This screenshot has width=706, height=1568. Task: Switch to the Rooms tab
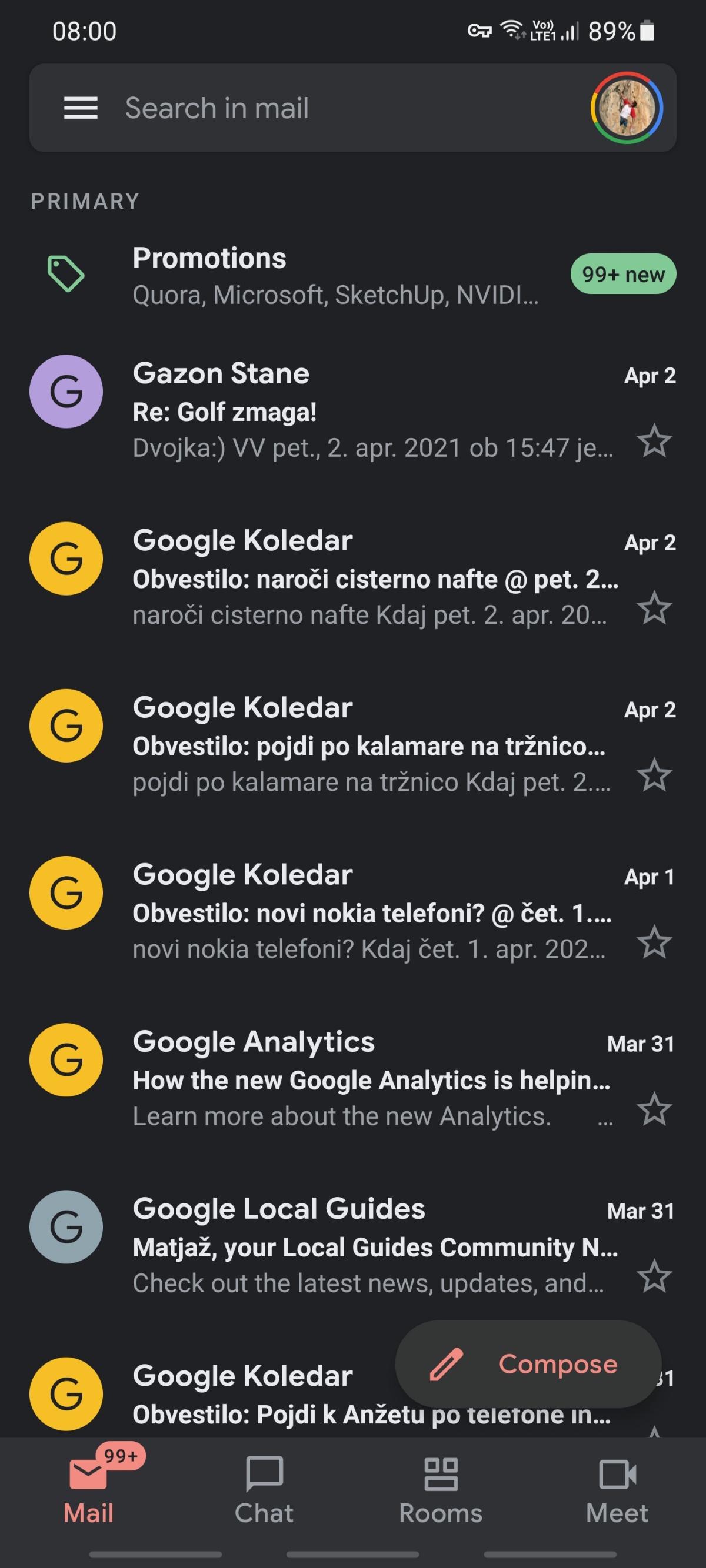point(441,1489)
